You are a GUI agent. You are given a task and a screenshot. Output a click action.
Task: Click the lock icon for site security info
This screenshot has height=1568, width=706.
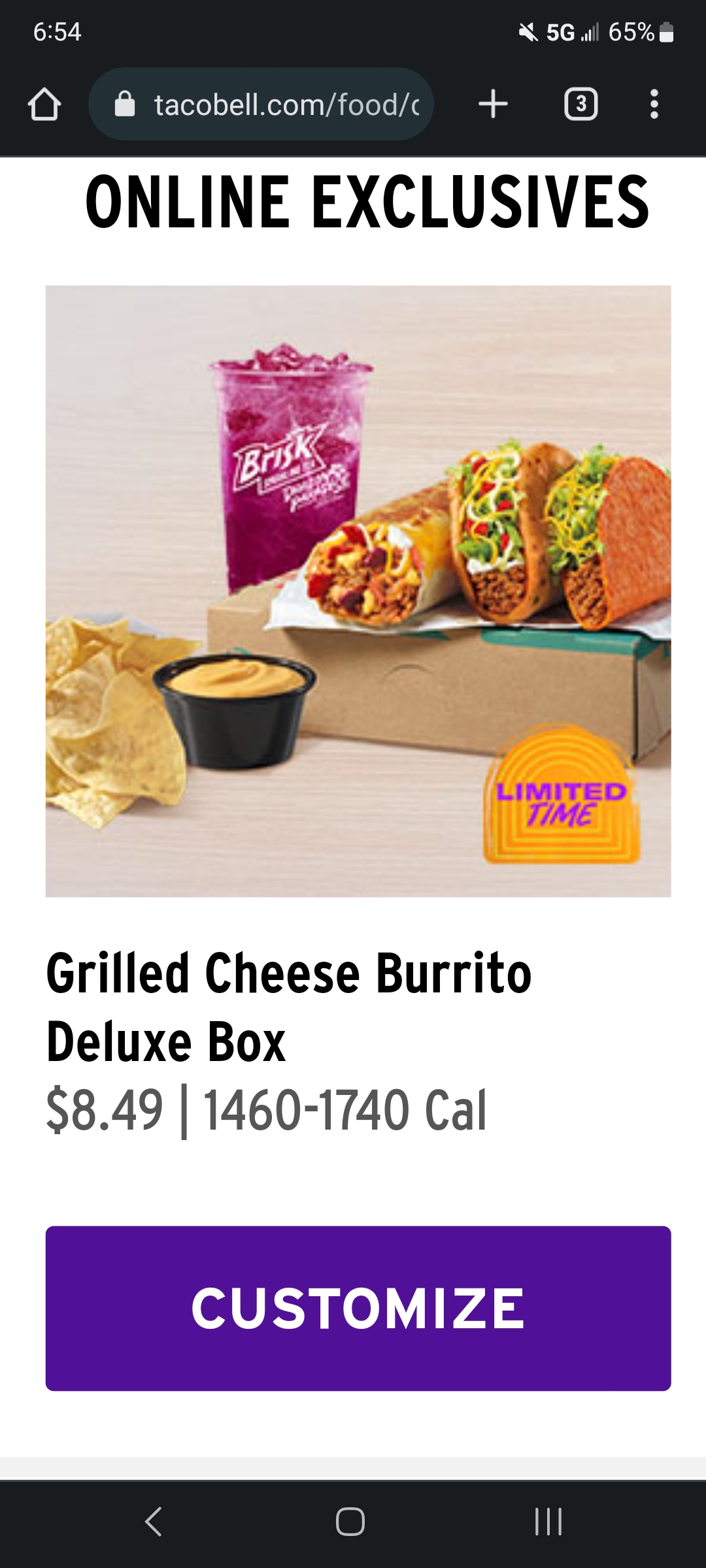pos(126,103)
